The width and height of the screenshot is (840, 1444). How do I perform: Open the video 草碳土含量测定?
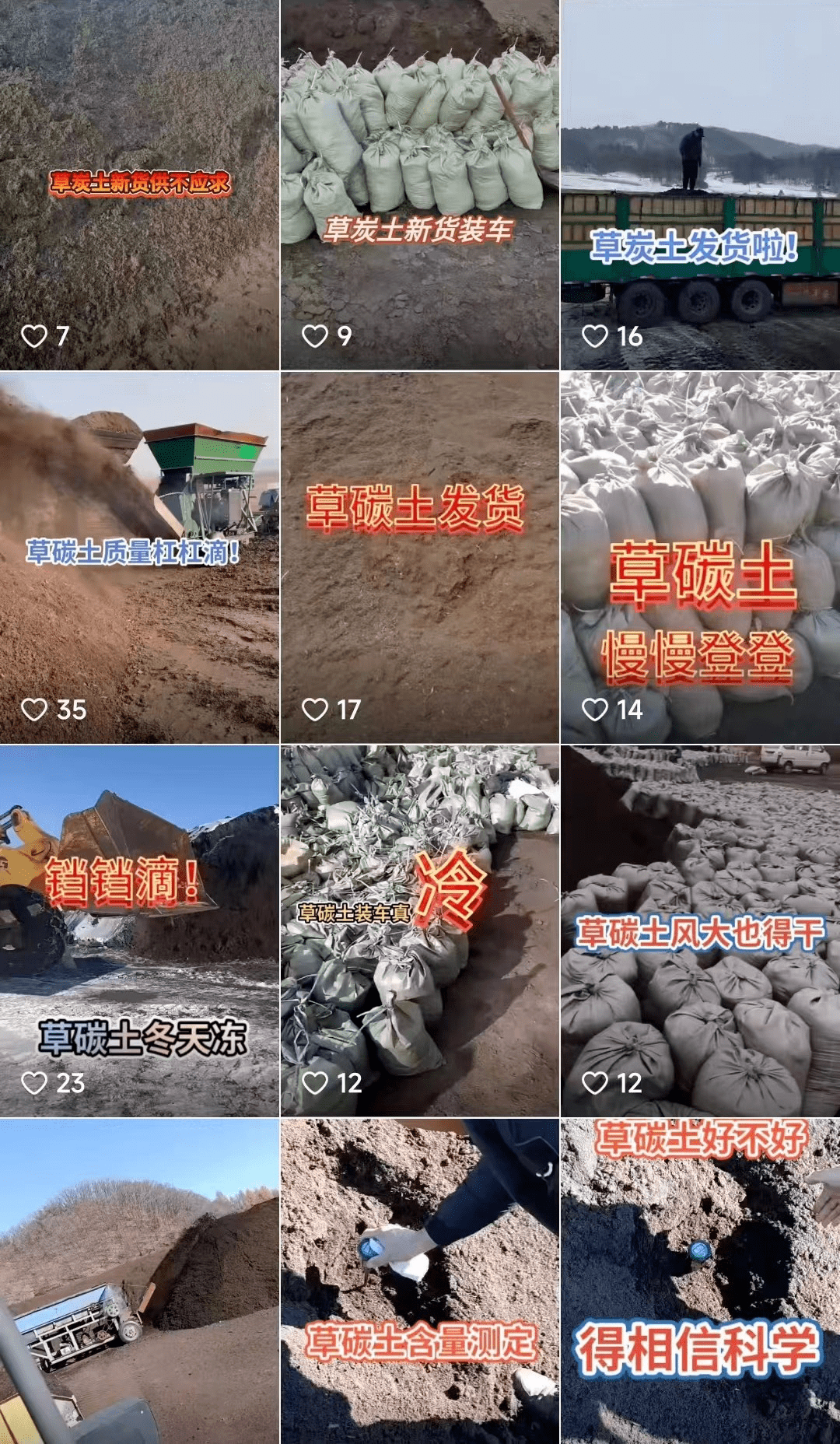[420, 1281]
